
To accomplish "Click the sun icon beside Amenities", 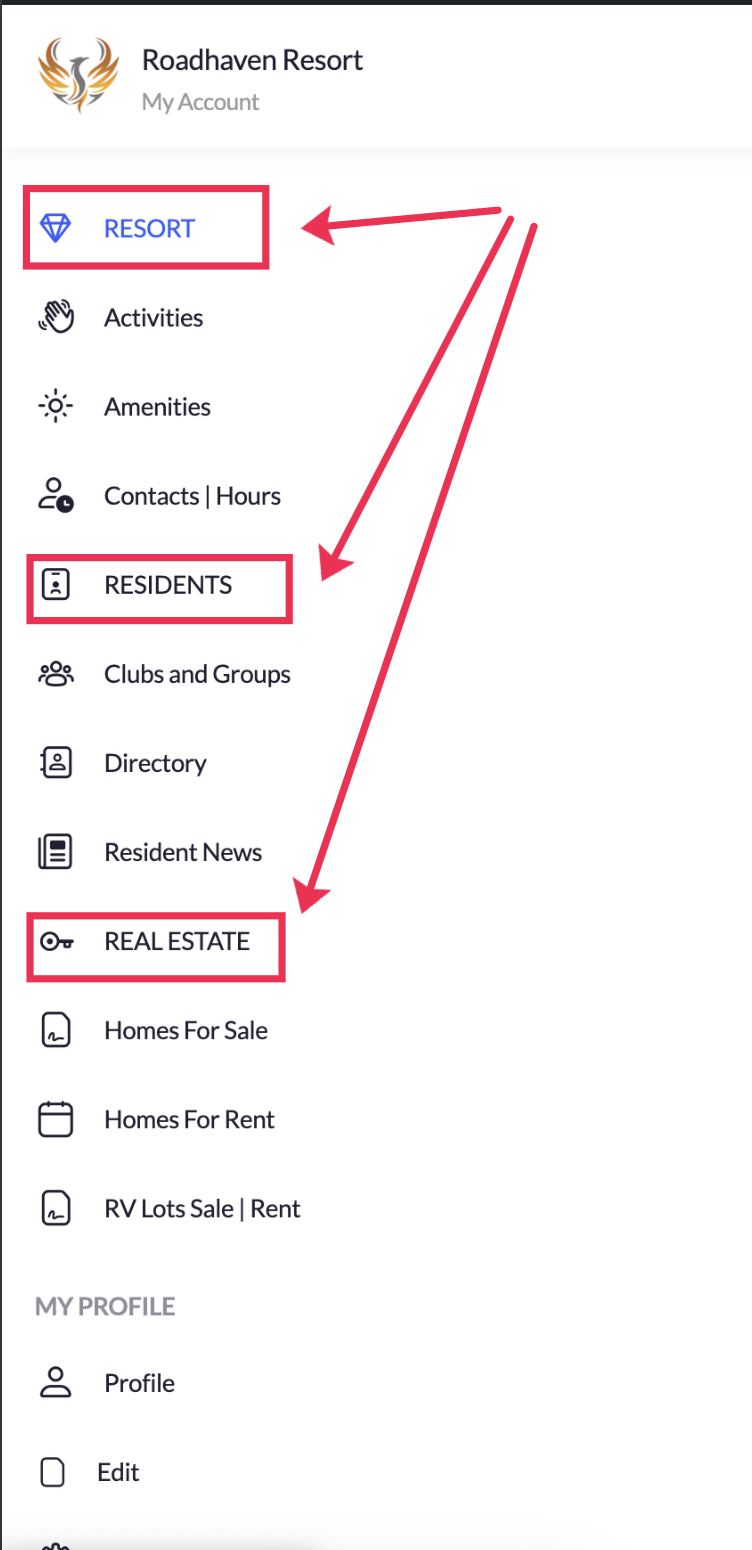I will [55, 406].
